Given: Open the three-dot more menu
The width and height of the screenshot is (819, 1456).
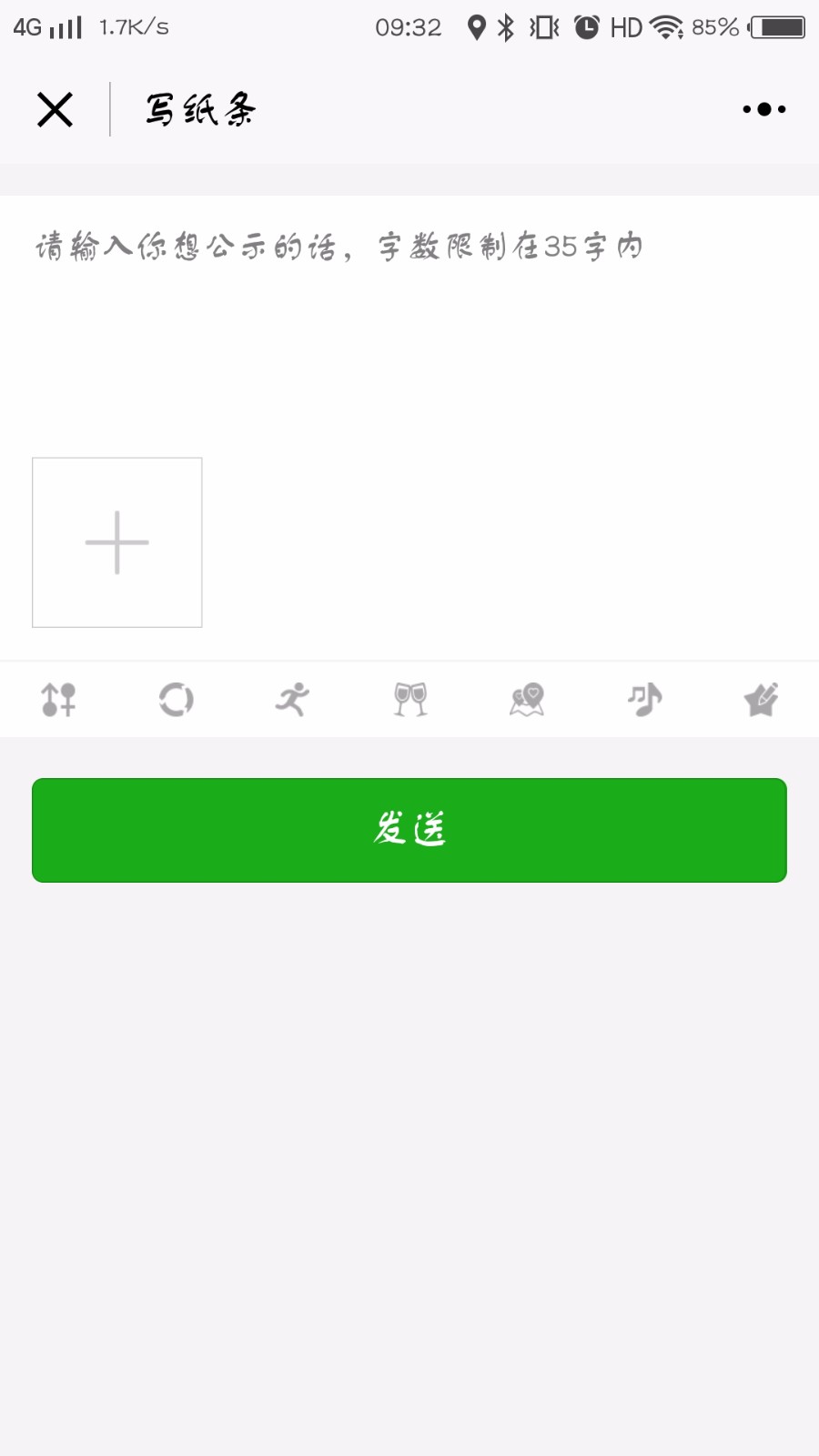Looking at the screenshot, I should click(x=764, y=109).
